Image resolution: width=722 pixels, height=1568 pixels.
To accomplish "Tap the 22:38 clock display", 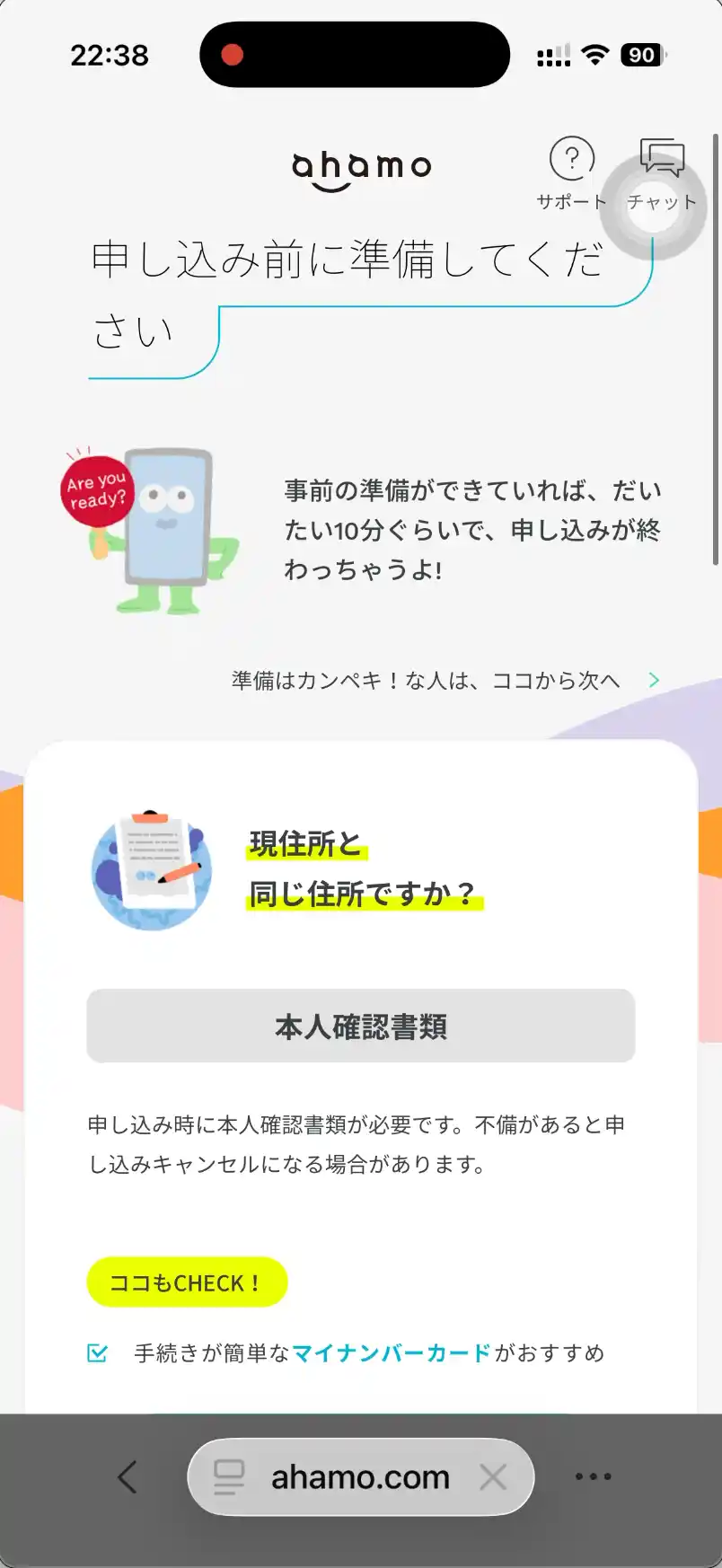I will coord(109,54).
